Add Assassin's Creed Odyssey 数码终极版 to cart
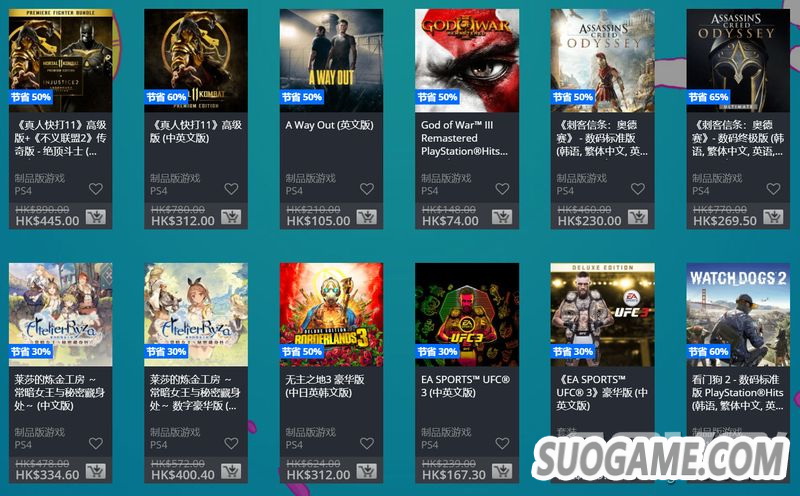 tap(773, 218)
